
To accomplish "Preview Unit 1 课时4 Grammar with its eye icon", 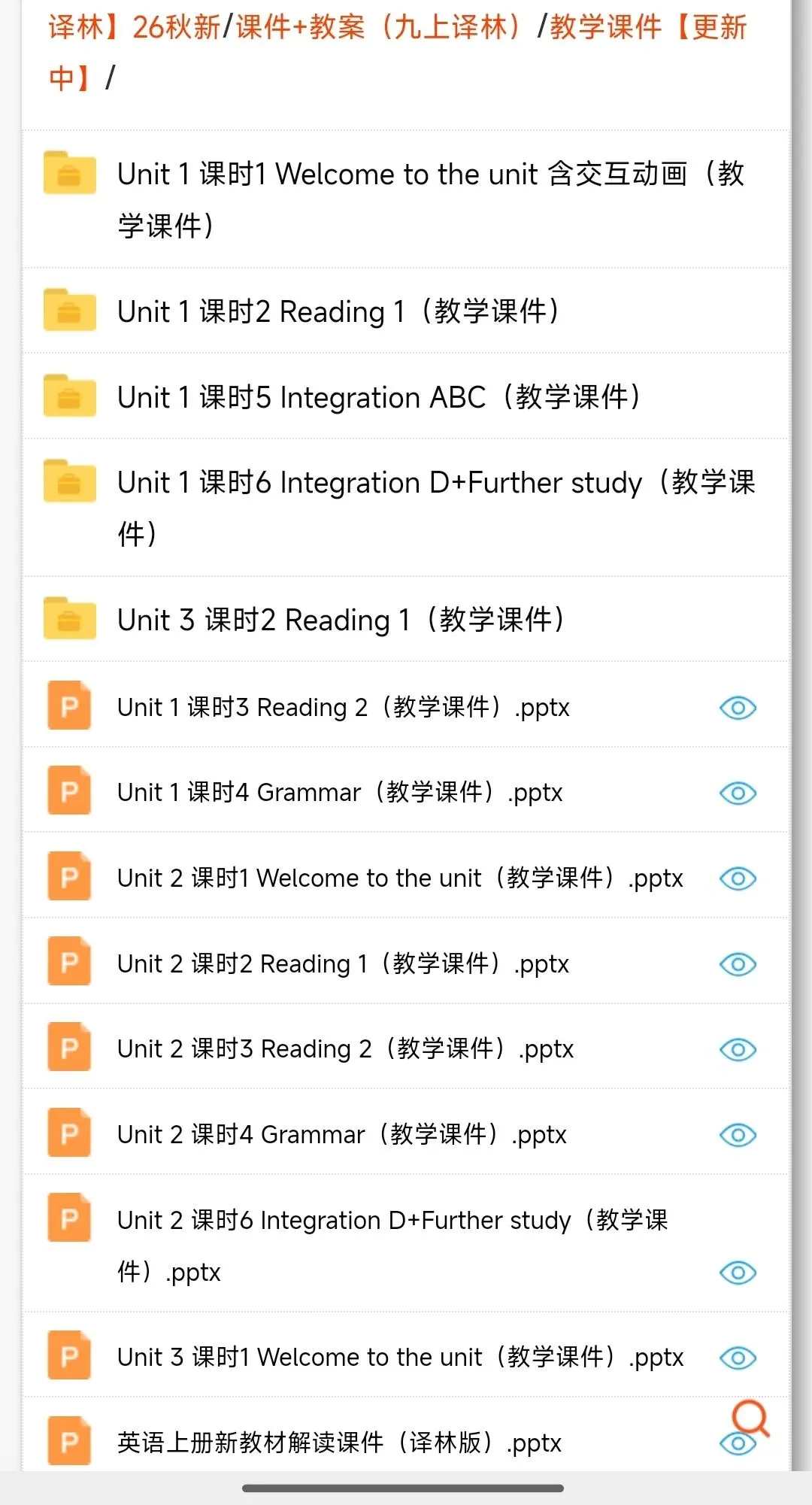I will coord(738,793).
